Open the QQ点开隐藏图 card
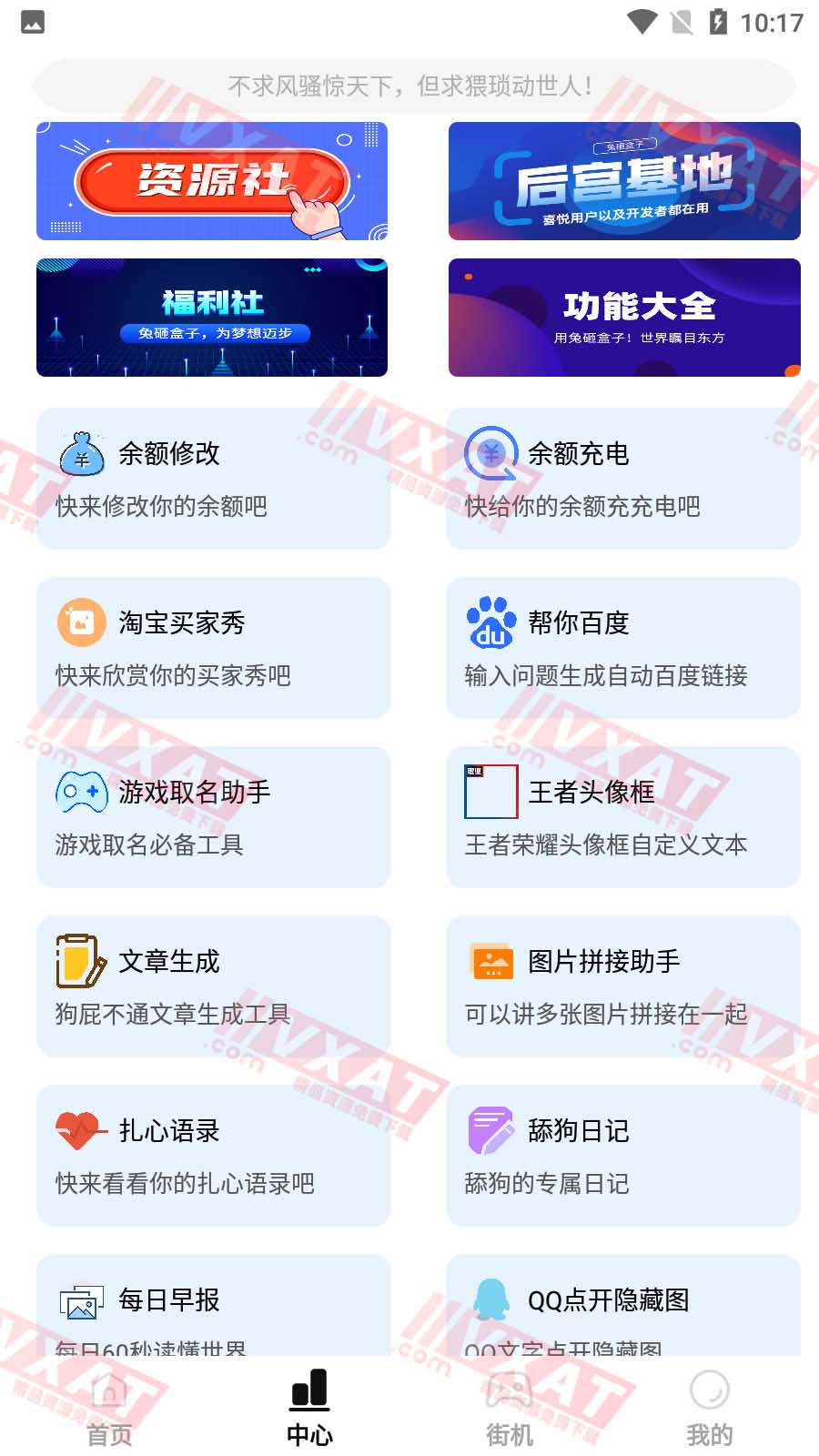Screen dimensions: 819x1456 [x=622, y=1309]
